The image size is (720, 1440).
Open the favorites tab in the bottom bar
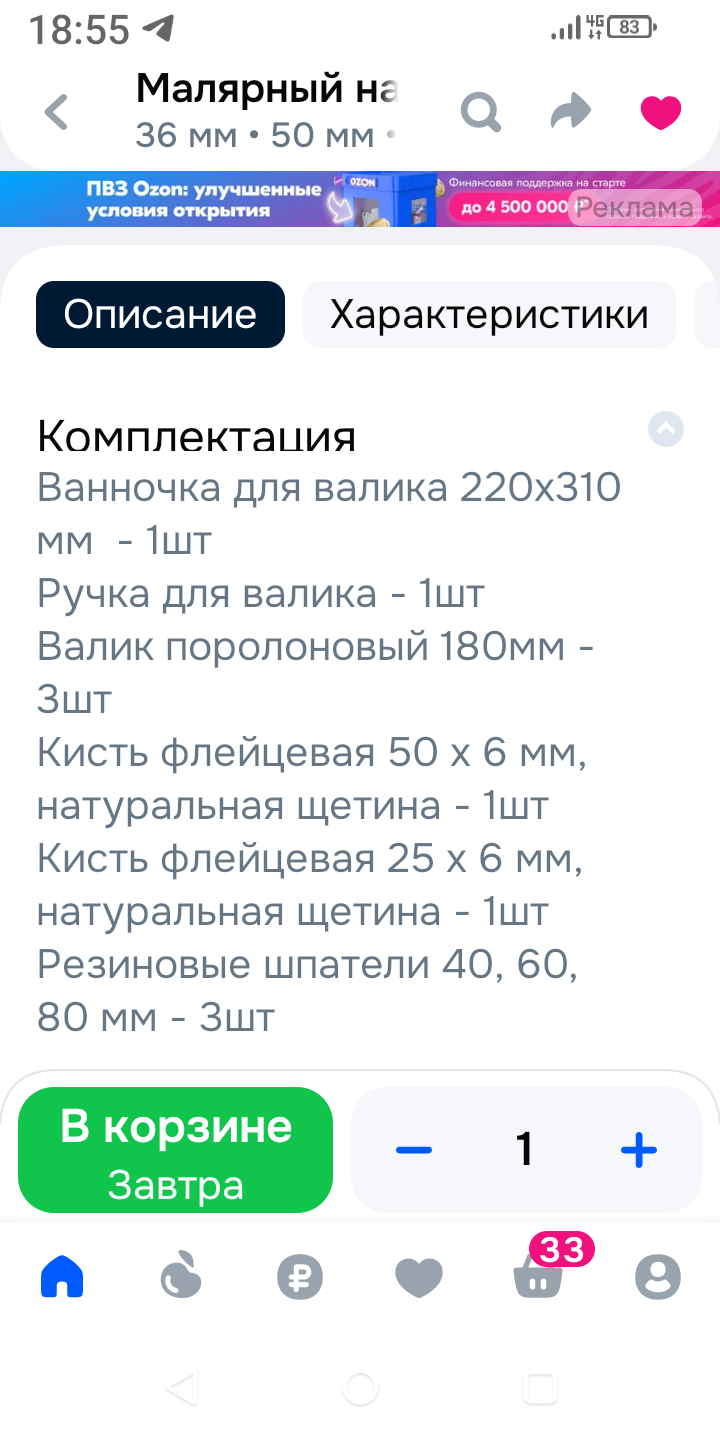coord(419,1277)
